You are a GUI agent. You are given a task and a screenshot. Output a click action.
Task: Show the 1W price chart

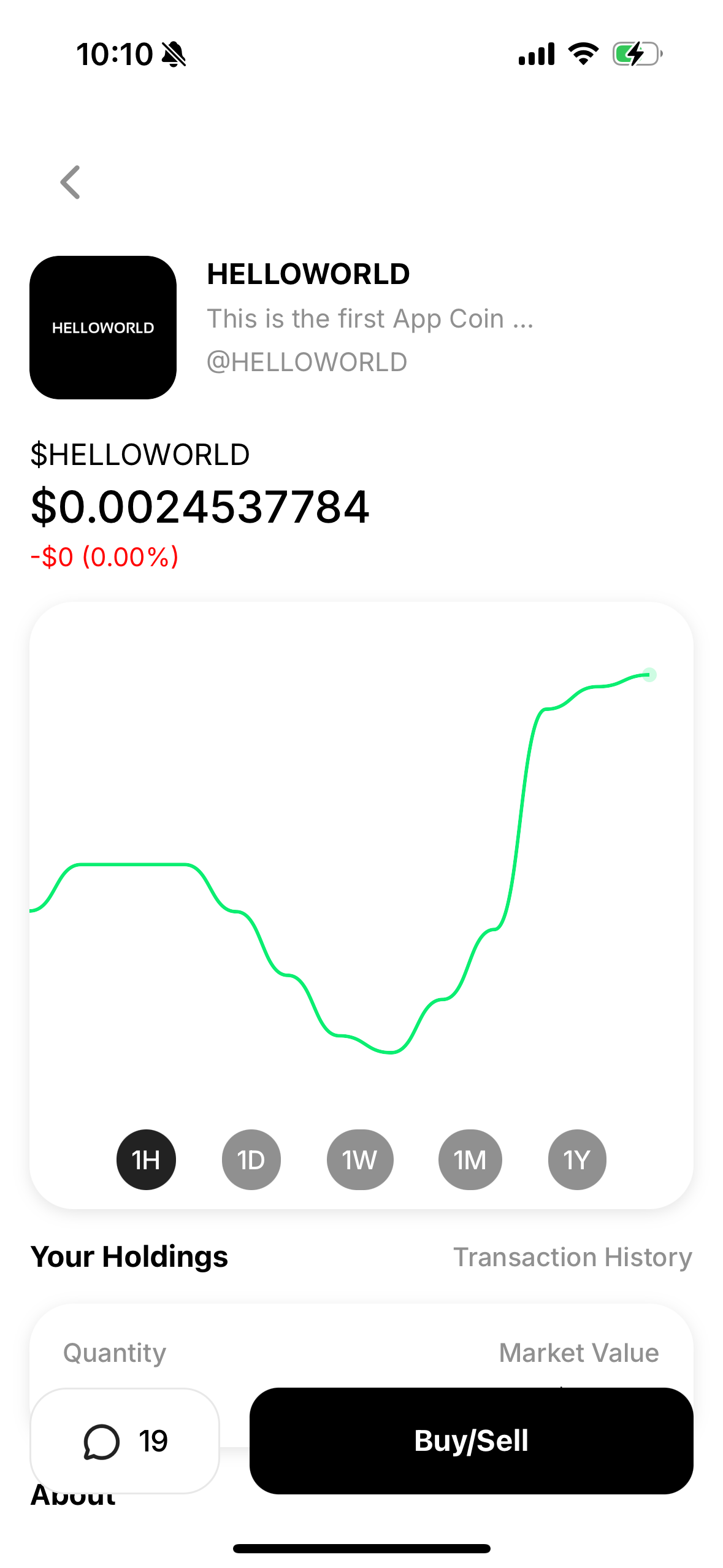pos(360,1159)
